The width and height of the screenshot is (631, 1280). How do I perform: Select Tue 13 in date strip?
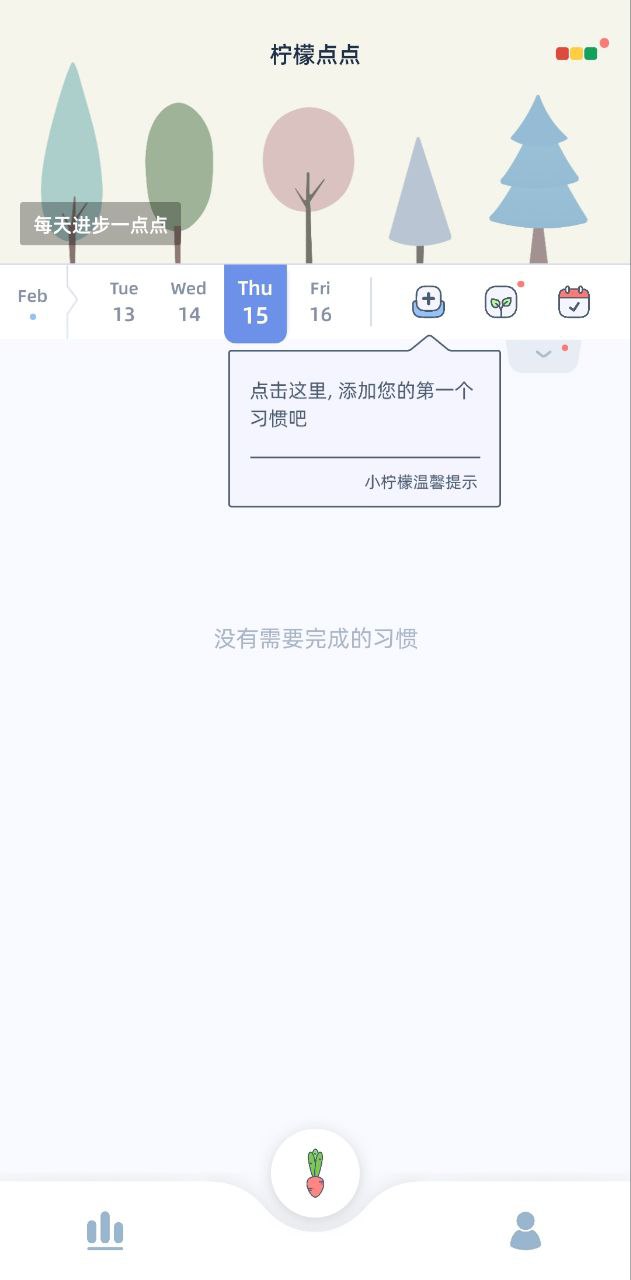tap(124, 301)
